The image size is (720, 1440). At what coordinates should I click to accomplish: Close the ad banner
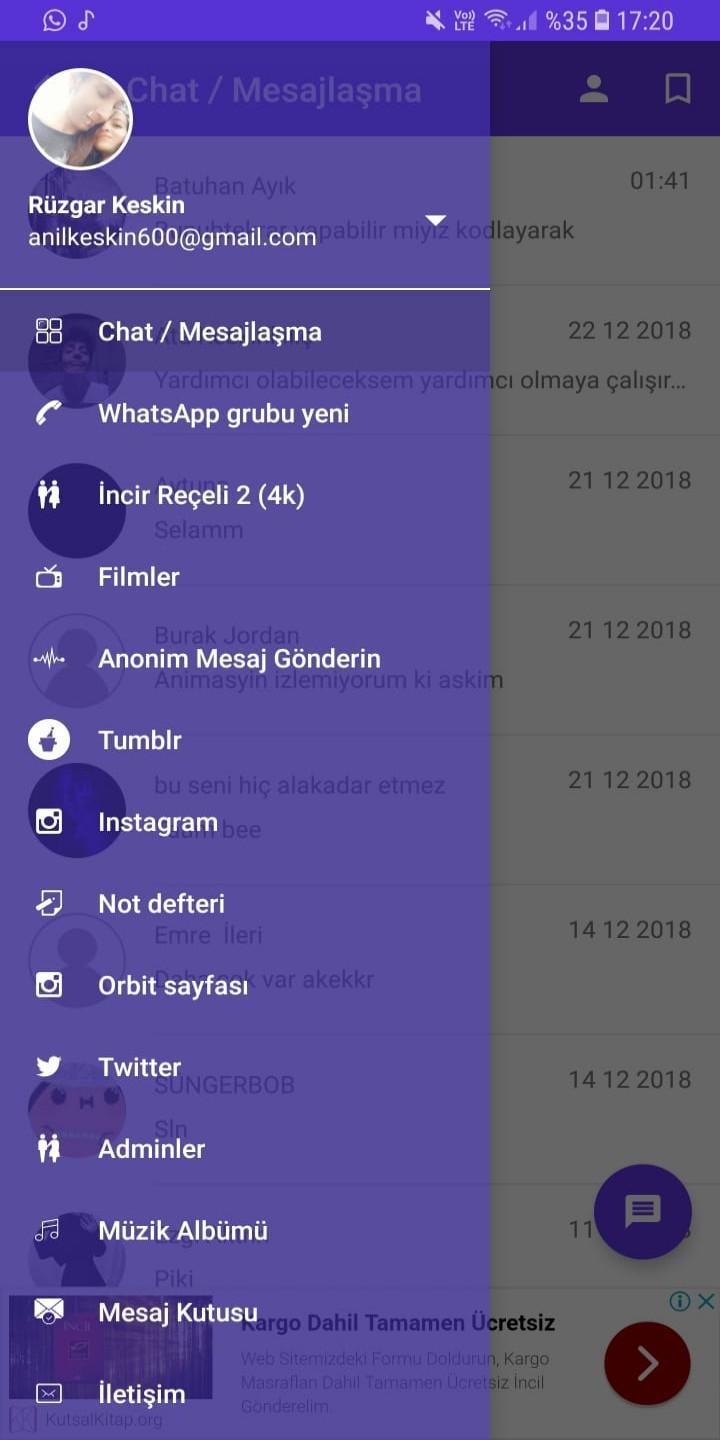pyautogui.click(x=706, y=1301)
